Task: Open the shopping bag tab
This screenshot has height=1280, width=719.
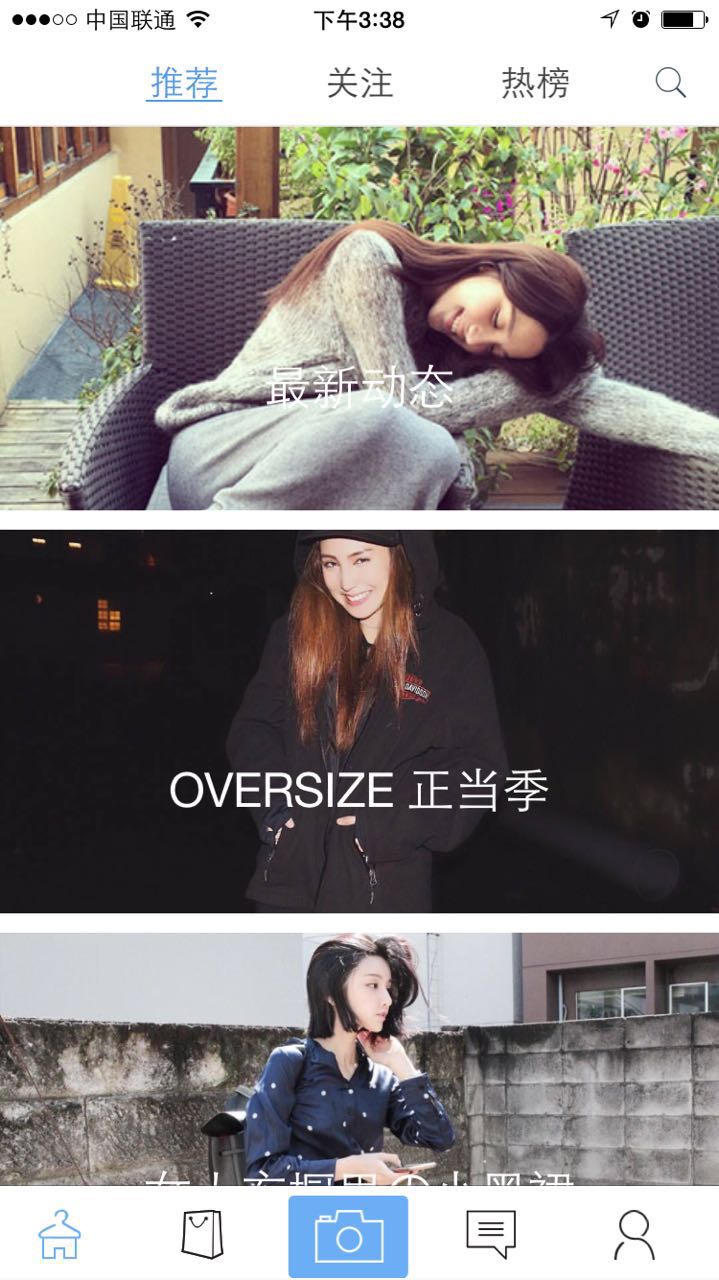Action: [x=202, y=1235]
